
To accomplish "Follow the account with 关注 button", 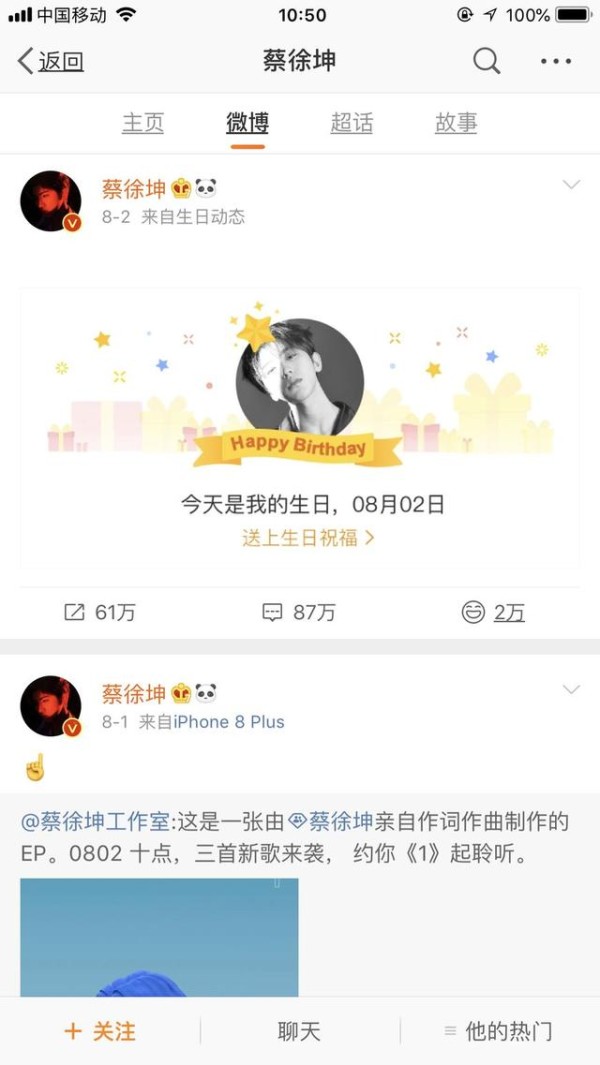I will tap(100, 1031).
